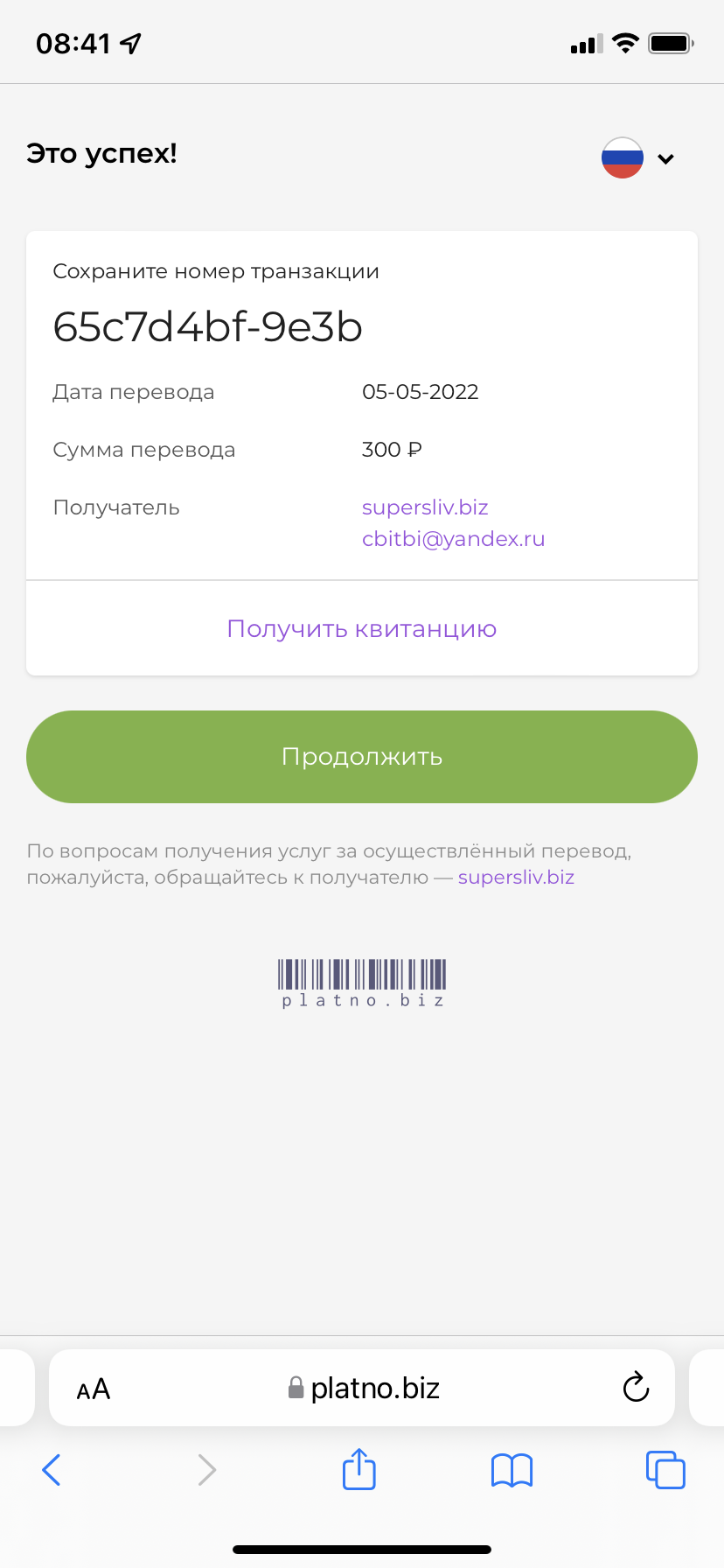The image size is (724, 1568).
Task: Share this page
Action: point(359,1468)
